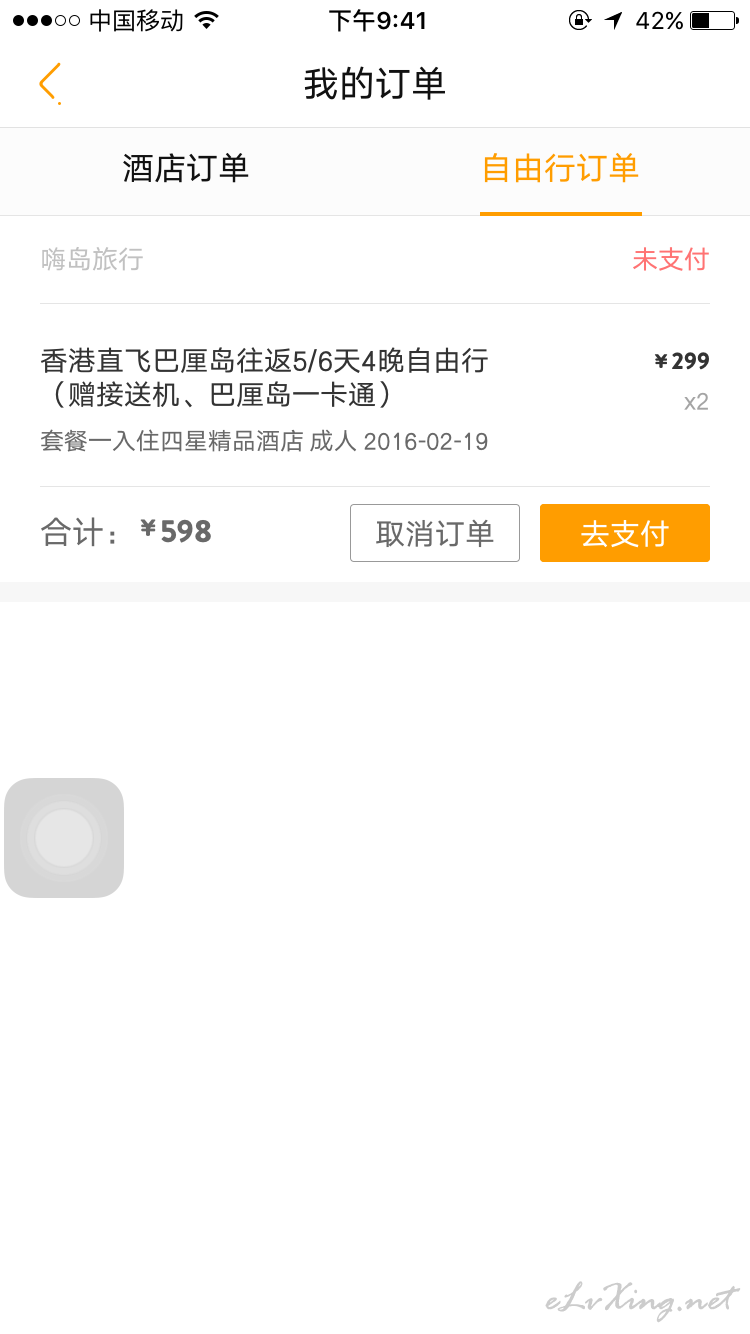Switch to the 酒店订单 tab
The height and width of the screenshot is (1334, 750).
point(186,169)
